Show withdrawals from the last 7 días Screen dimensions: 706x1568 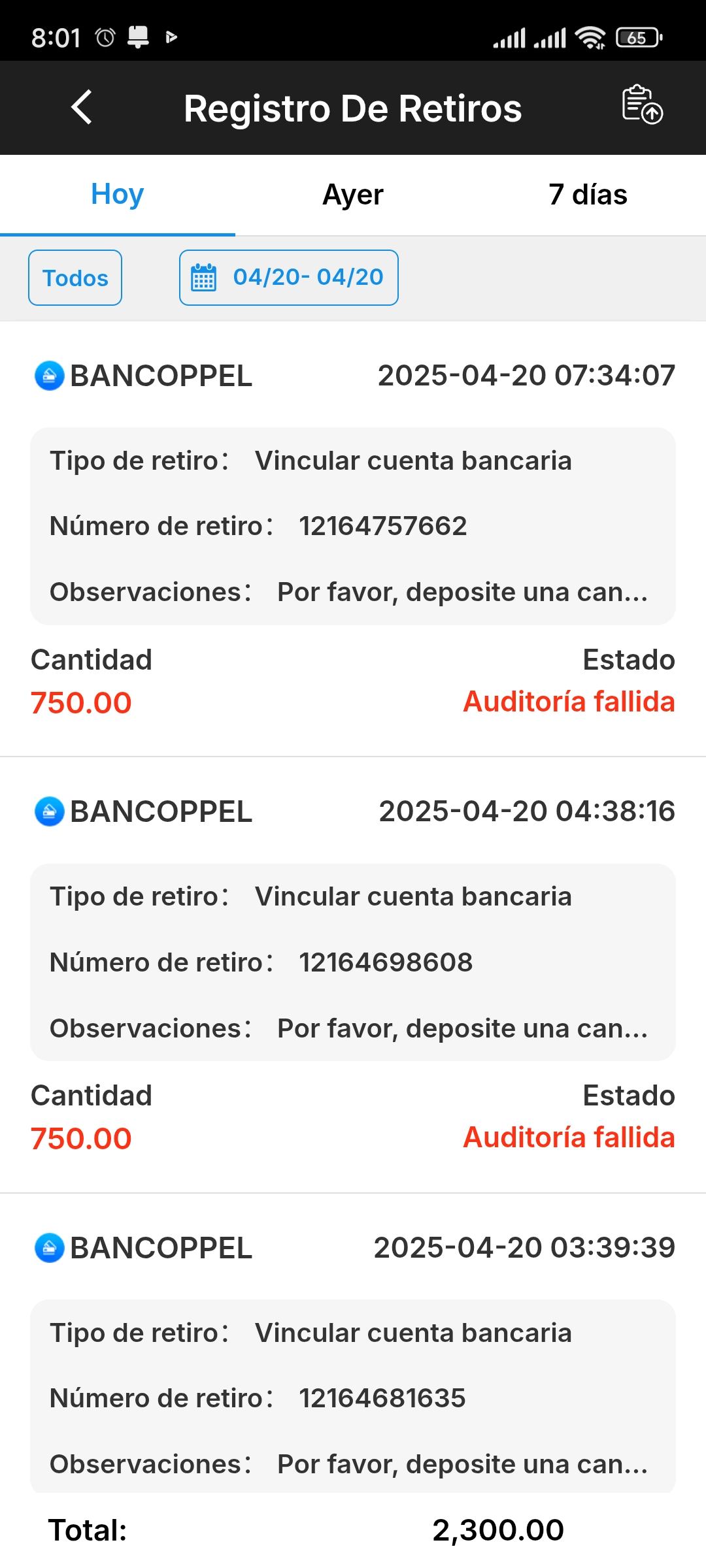[x=588, y=195]
